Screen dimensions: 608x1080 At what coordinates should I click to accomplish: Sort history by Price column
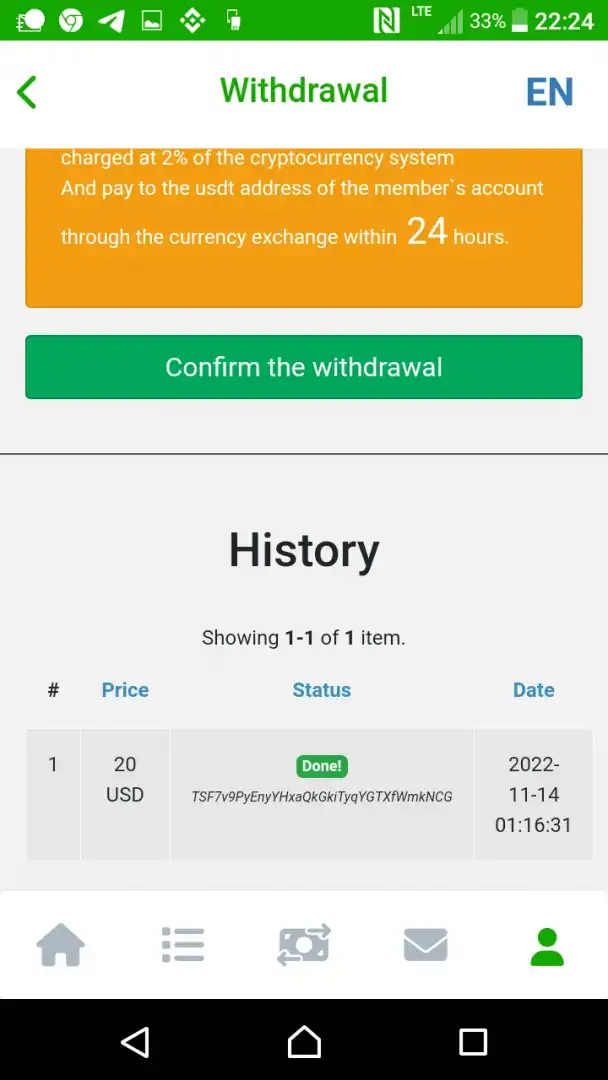tap(125, 690)
